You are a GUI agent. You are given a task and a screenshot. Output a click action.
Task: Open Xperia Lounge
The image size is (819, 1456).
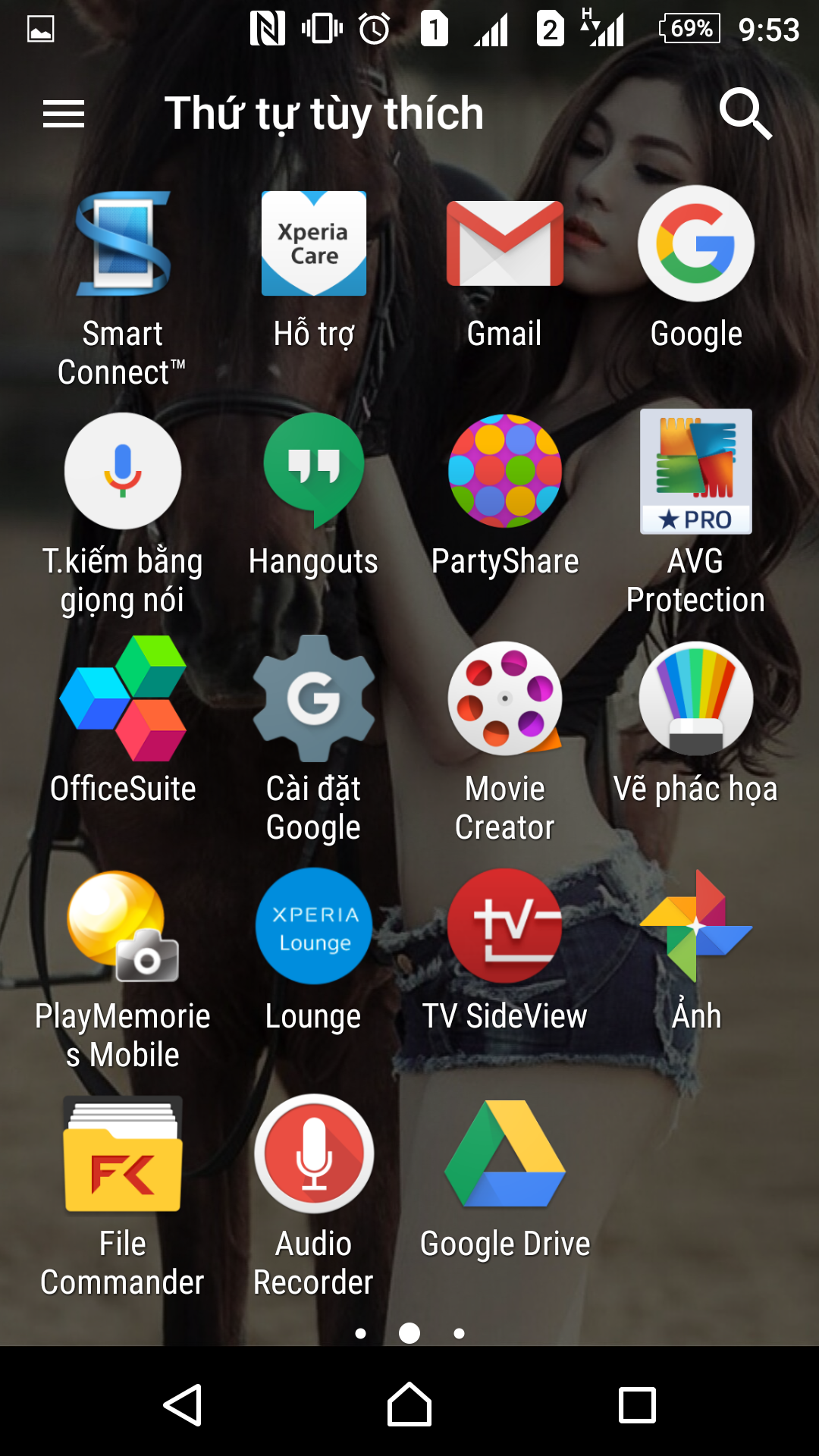coord(314,926)
